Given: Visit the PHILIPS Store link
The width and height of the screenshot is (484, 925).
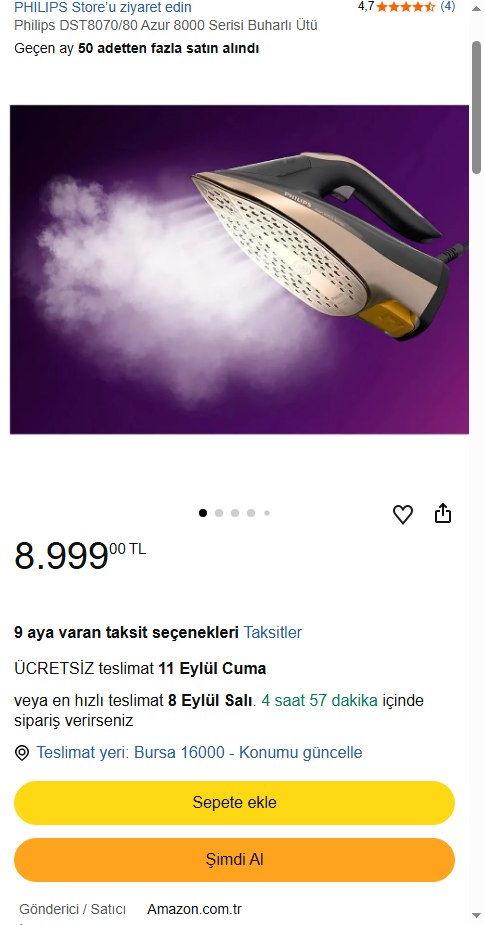Looking at the screenshot, I should coord(103,8).
